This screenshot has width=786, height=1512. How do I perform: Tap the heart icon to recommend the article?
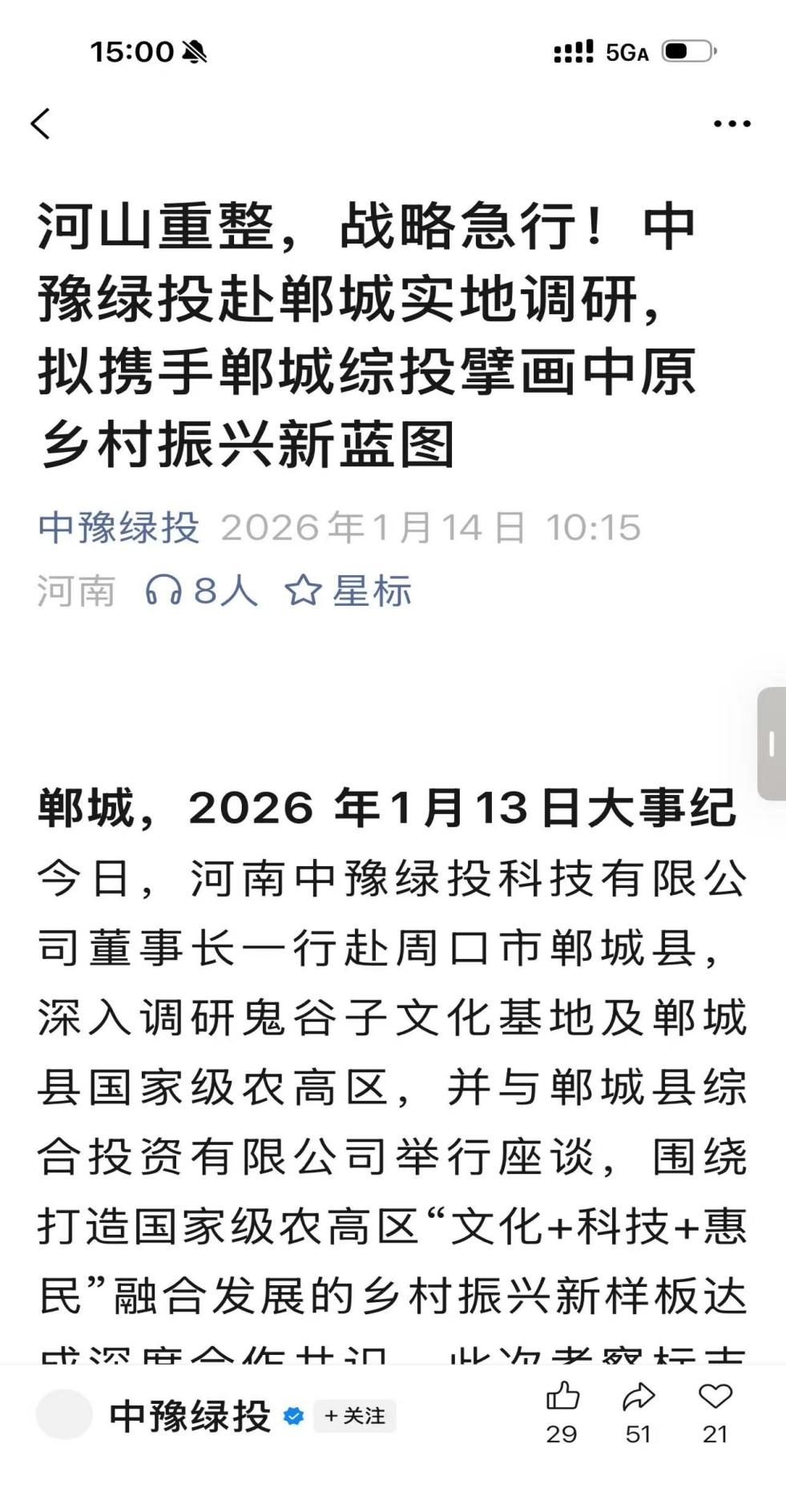coord(715,1397)
